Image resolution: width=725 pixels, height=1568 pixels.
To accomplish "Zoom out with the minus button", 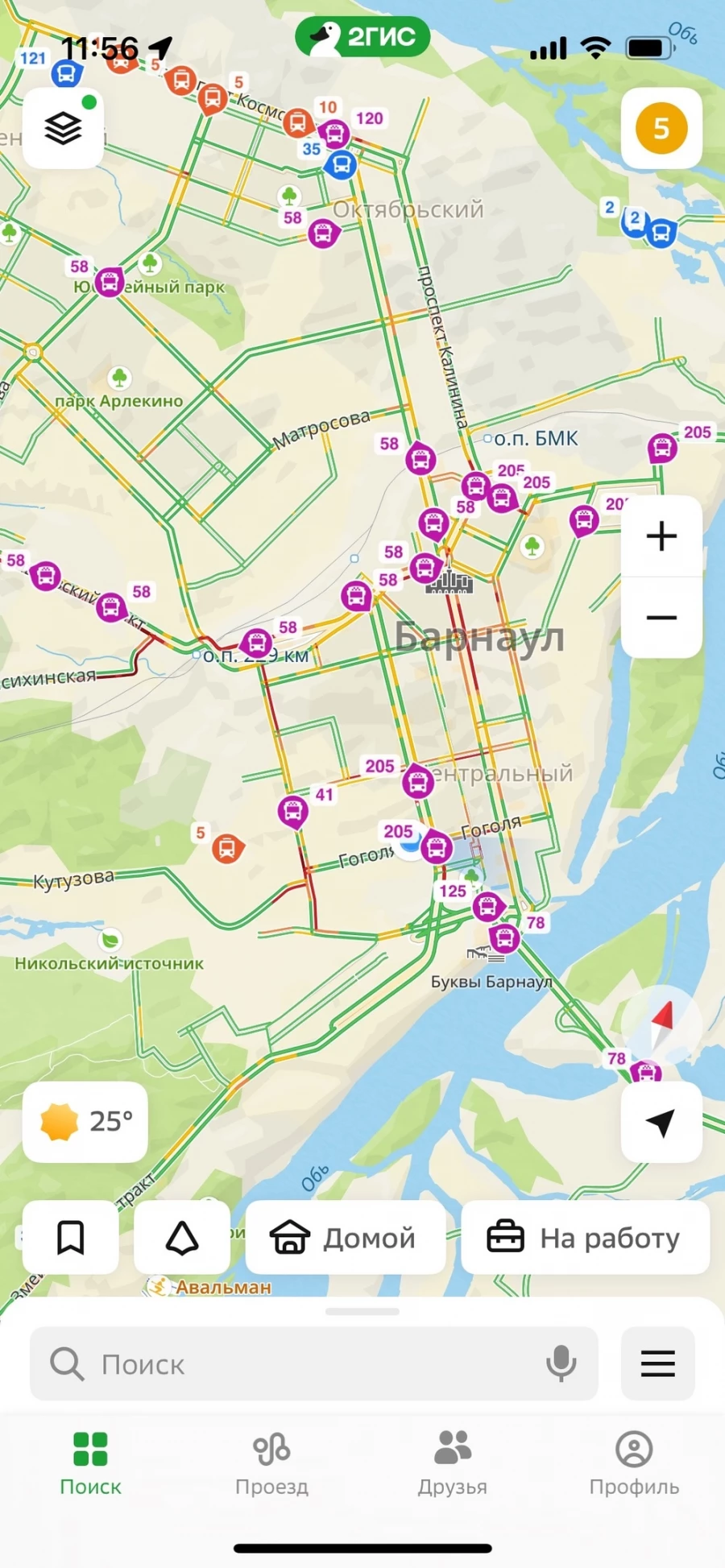I will (x=661, y=618).
